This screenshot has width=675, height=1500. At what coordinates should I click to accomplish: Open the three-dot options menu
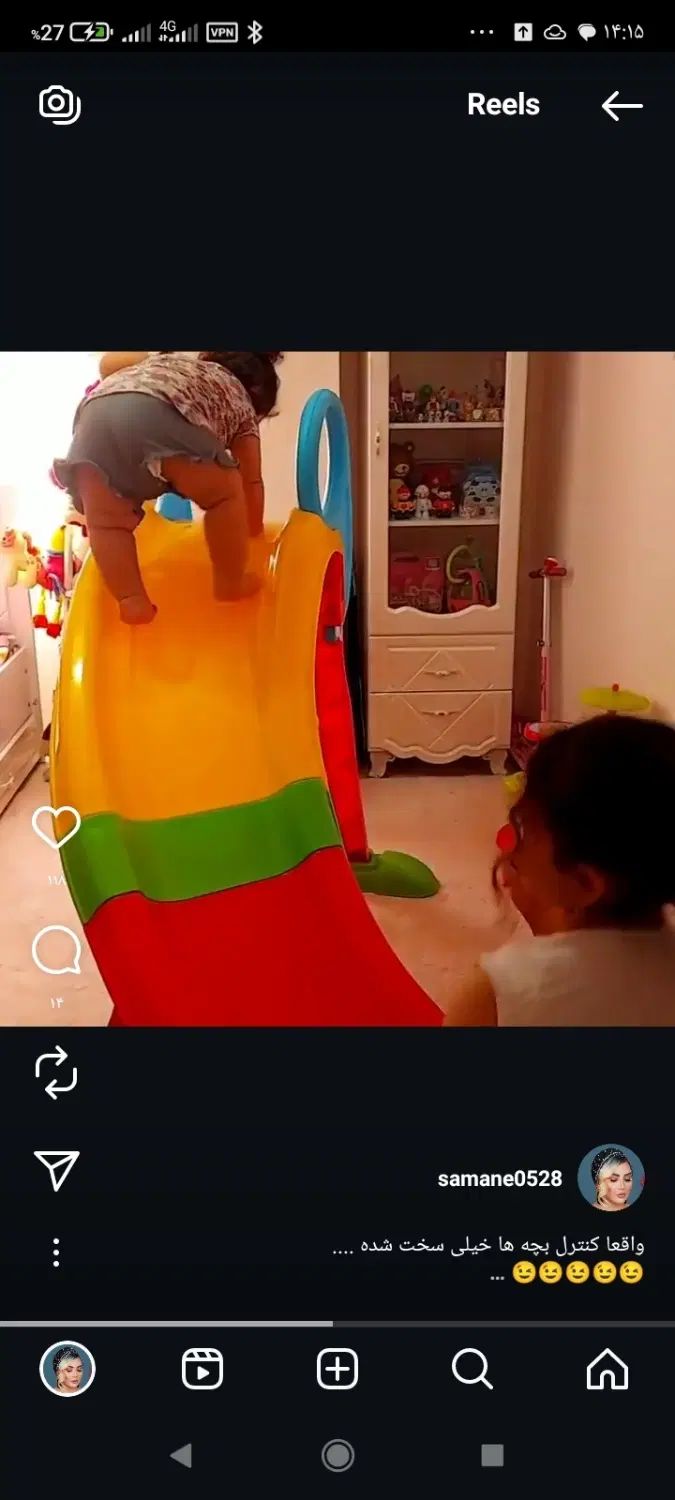(56, 1252)
